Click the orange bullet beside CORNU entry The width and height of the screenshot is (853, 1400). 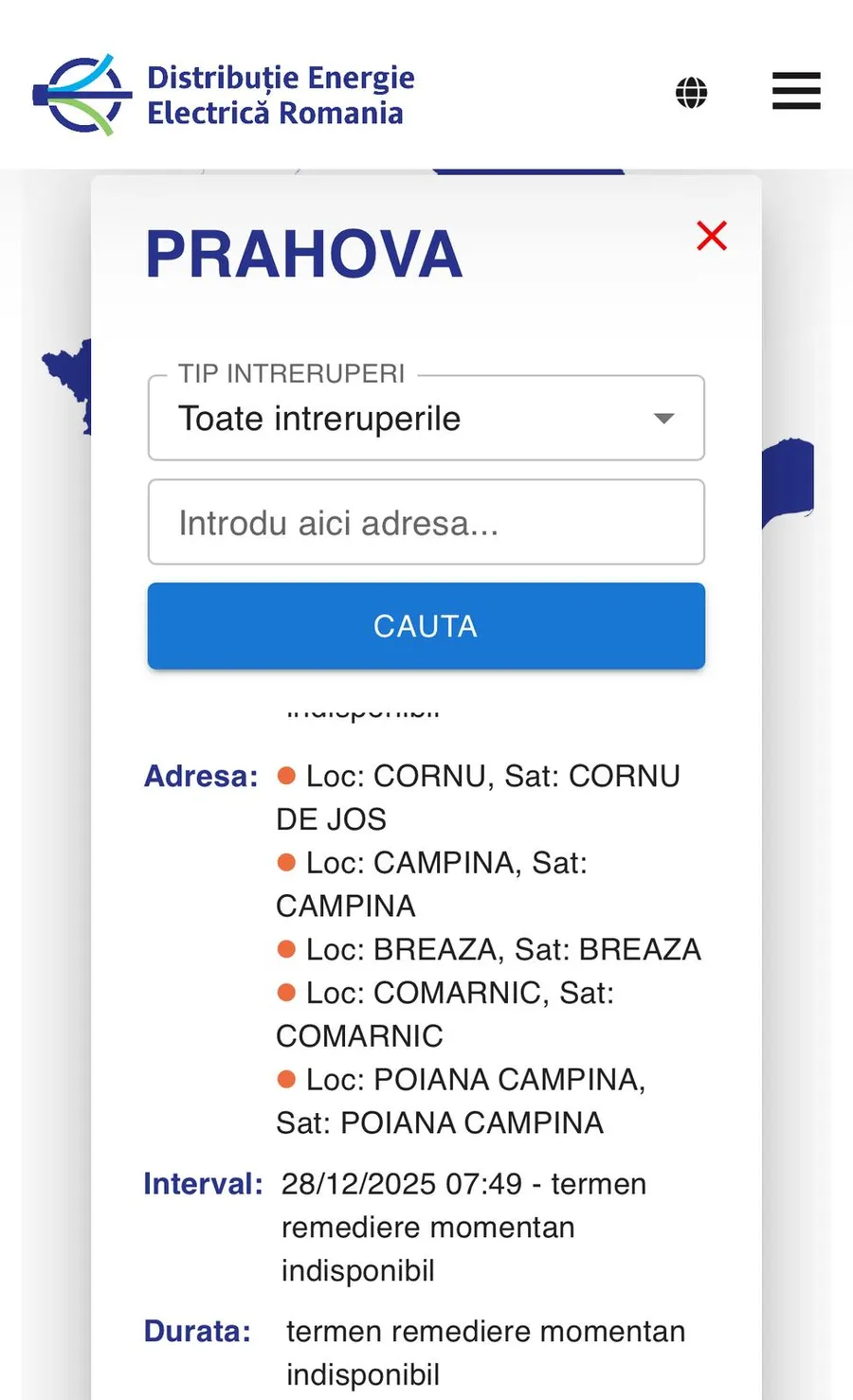coord(286,775)
